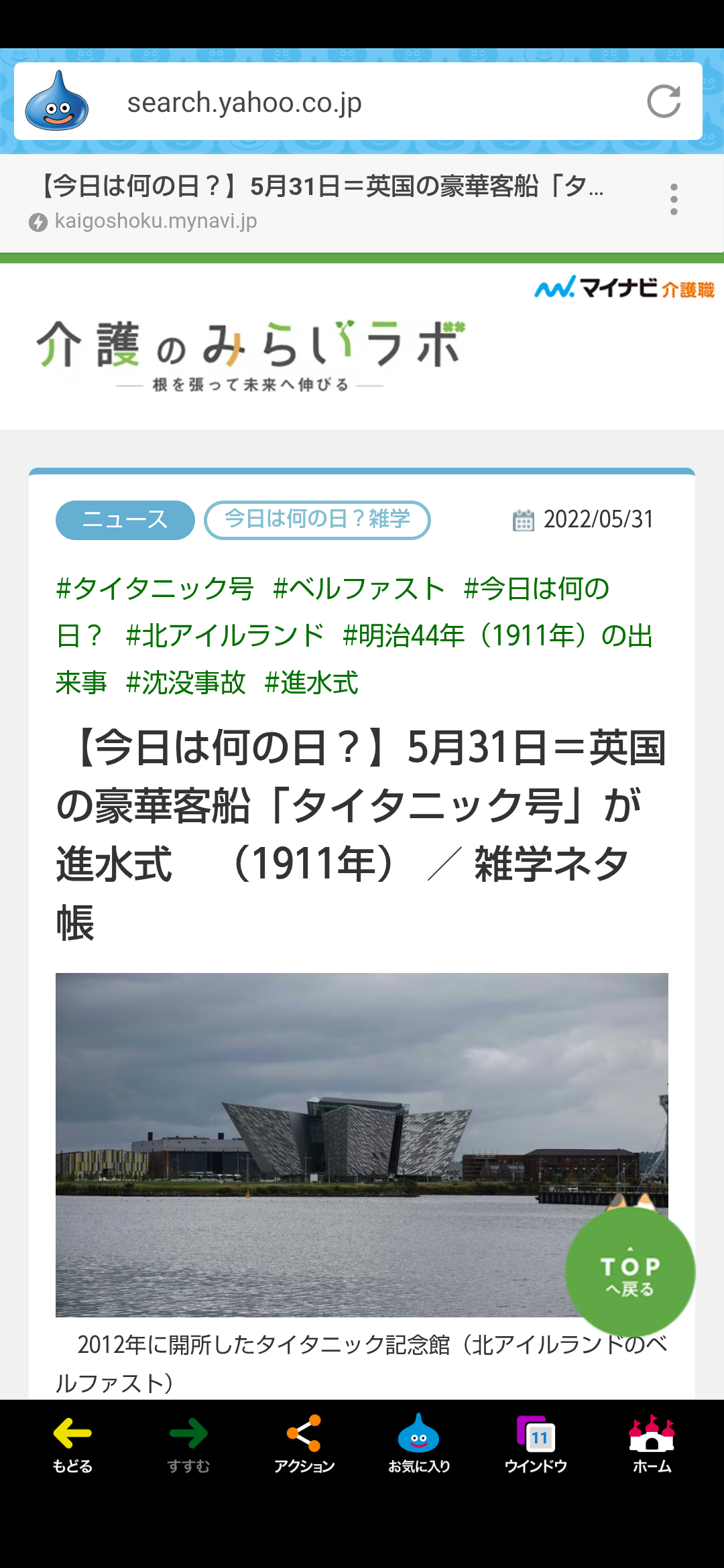Screen dimensions: 724x1568
Task: Go back with the もどる arrow
Action: [x=72, y=1444]
